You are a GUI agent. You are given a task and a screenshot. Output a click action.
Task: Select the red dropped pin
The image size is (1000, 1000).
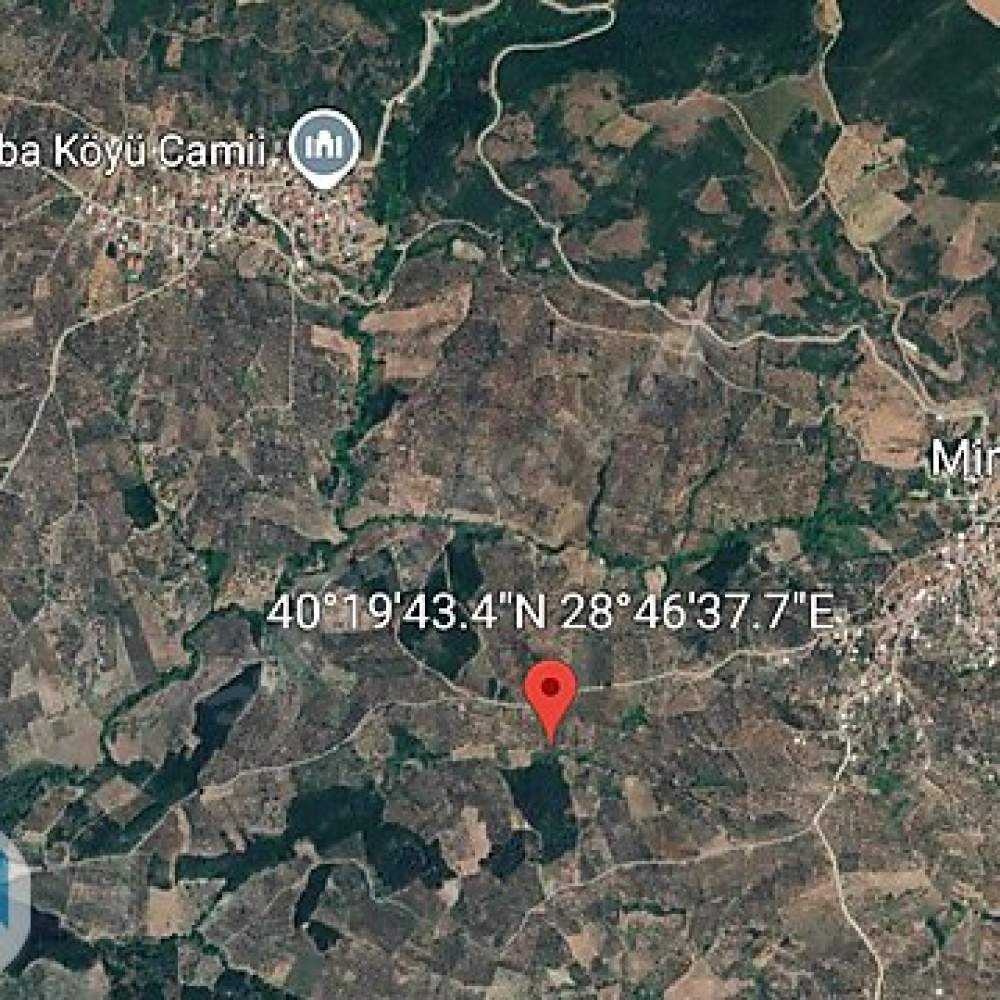pos(551,692)
